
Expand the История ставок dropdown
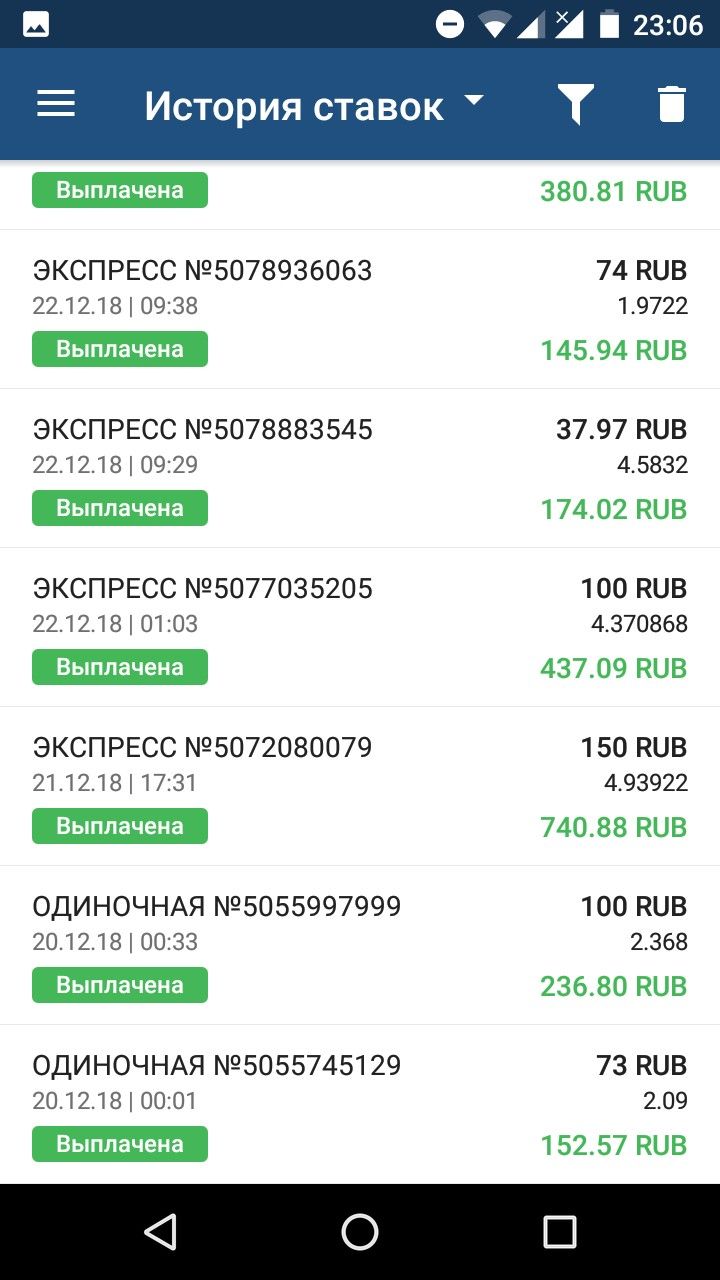[x=314, y=106]
